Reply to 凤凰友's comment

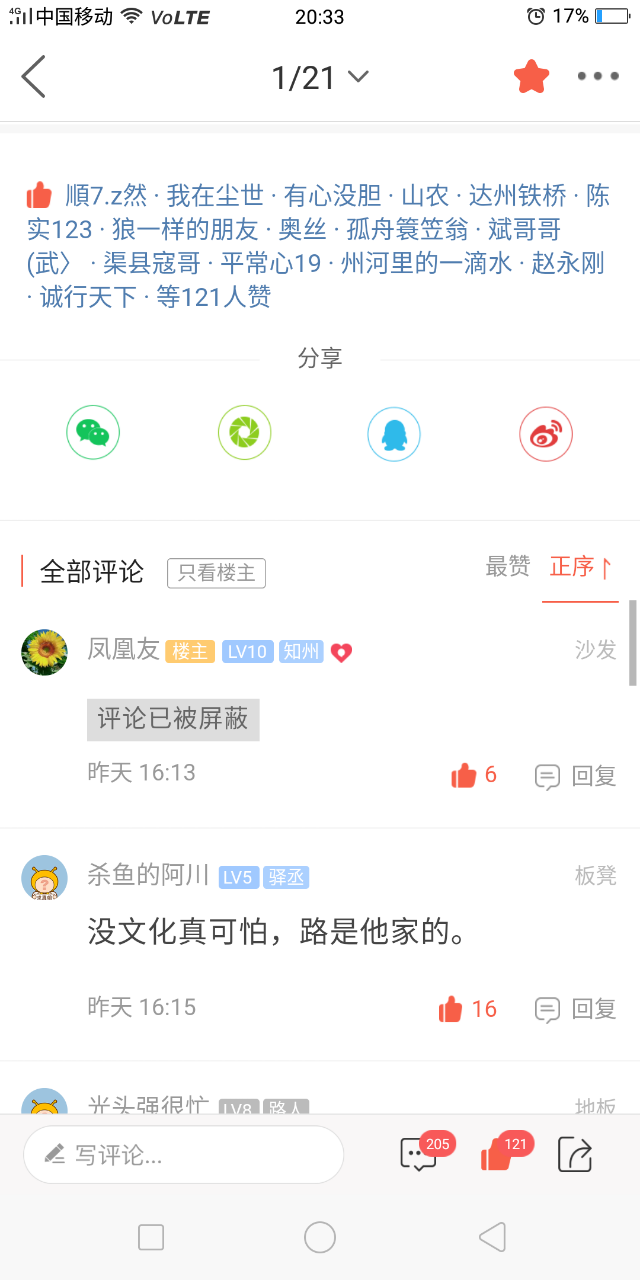tap(576, 776)
